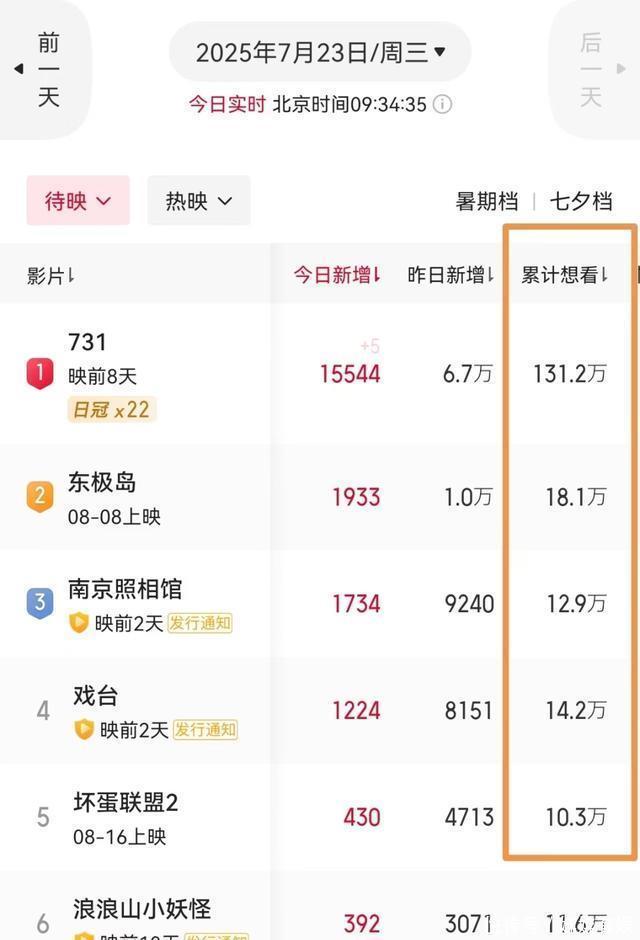The width and height of the screenshot is (640, 940).
Task: Sort by the 影片 column header
Action: [52, 276]
